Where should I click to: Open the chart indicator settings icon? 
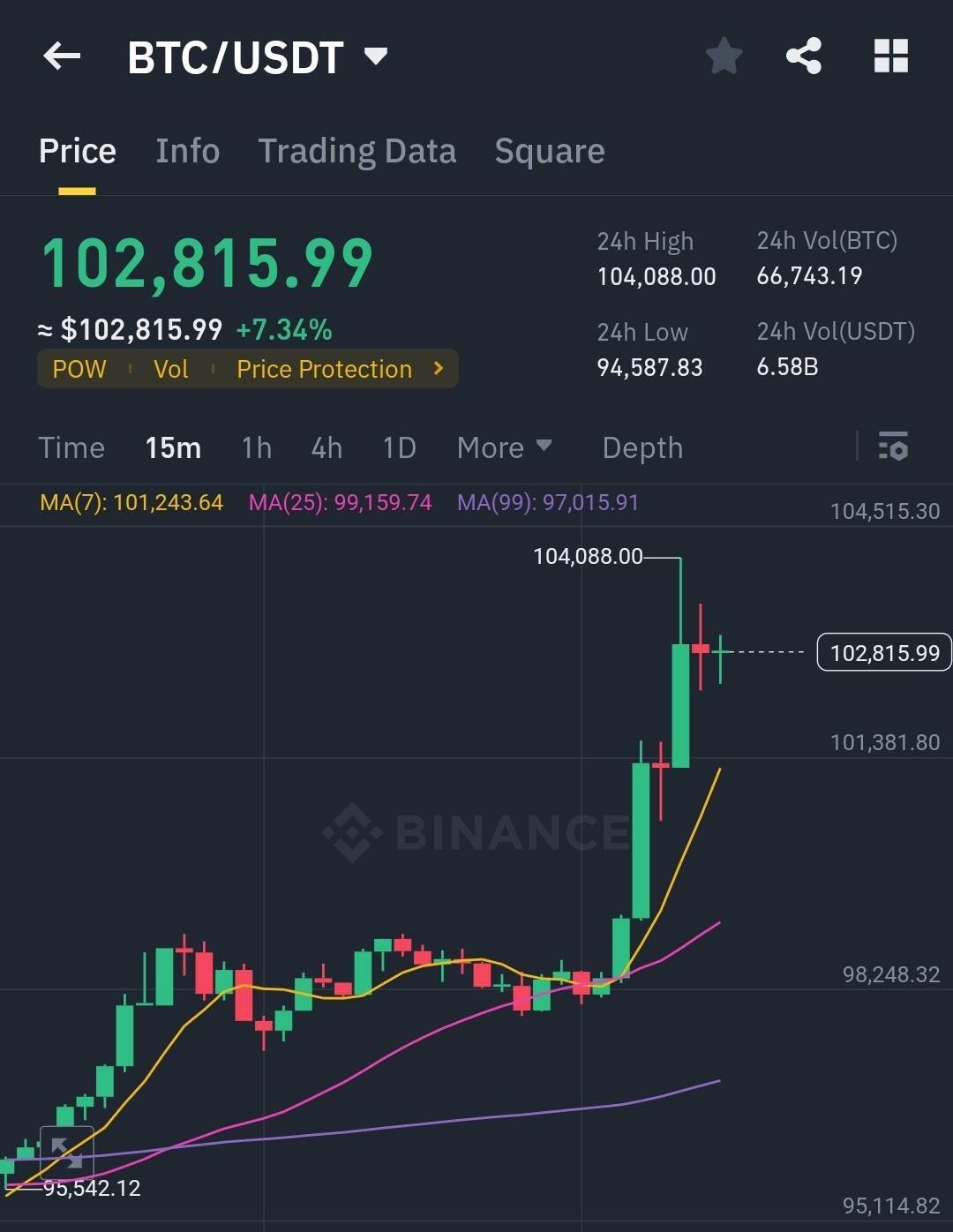894,447
